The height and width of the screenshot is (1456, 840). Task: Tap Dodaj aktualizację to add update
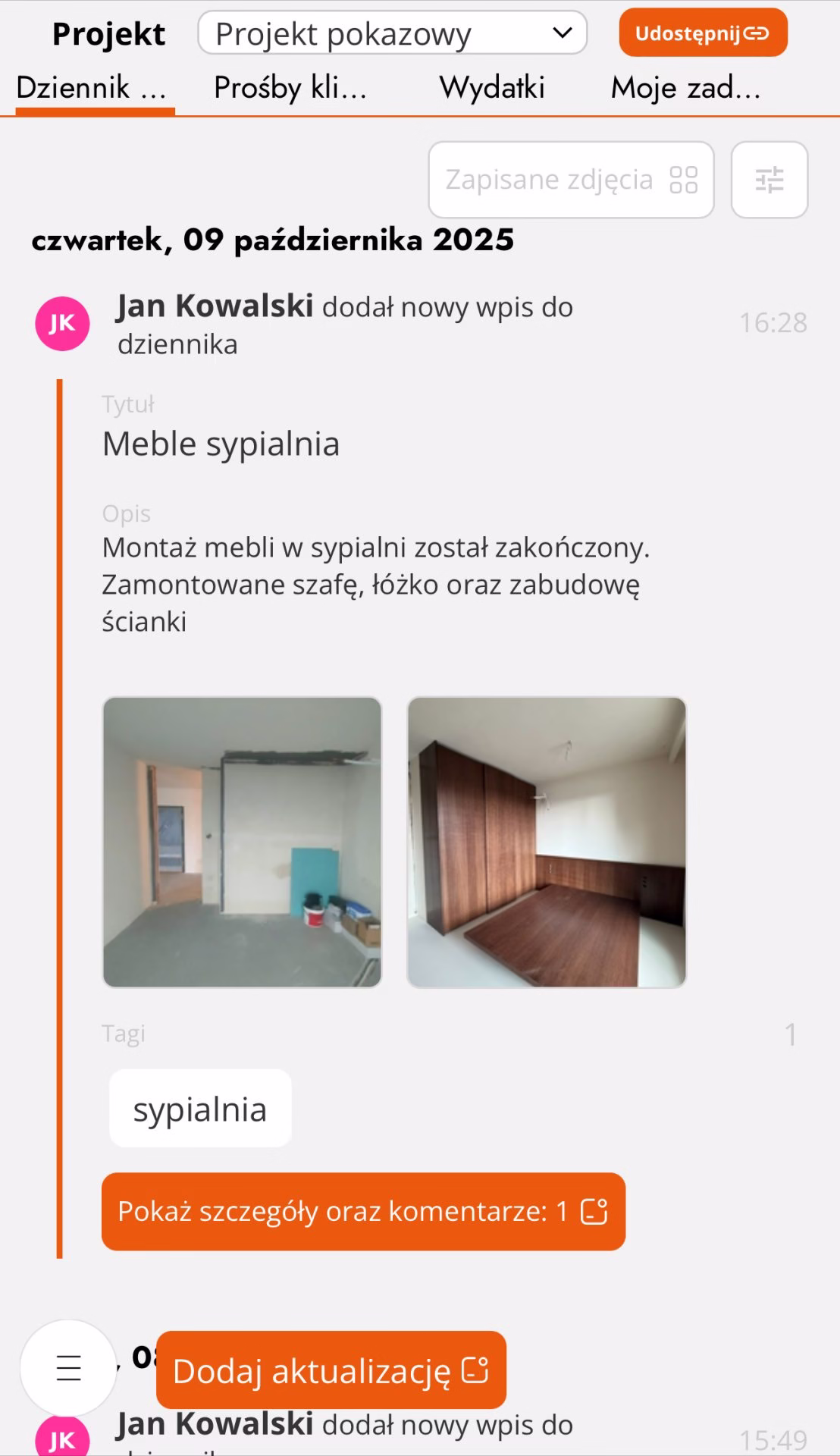coord(331,1370)
